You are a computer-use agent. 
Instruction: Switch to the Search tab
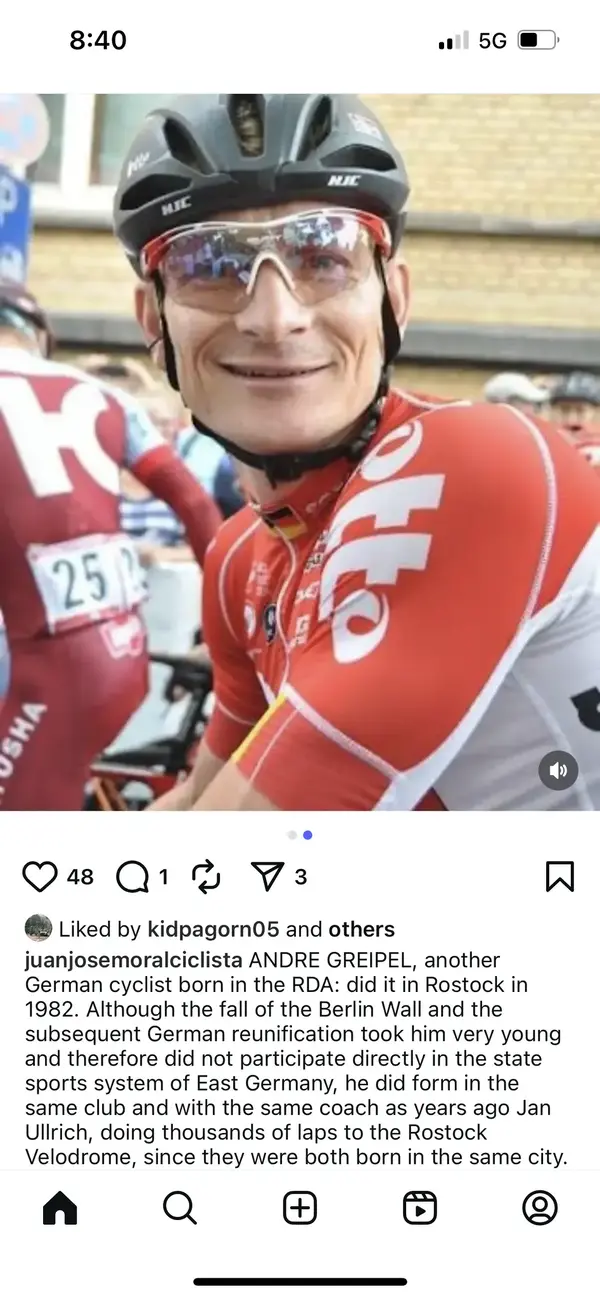180,1208
